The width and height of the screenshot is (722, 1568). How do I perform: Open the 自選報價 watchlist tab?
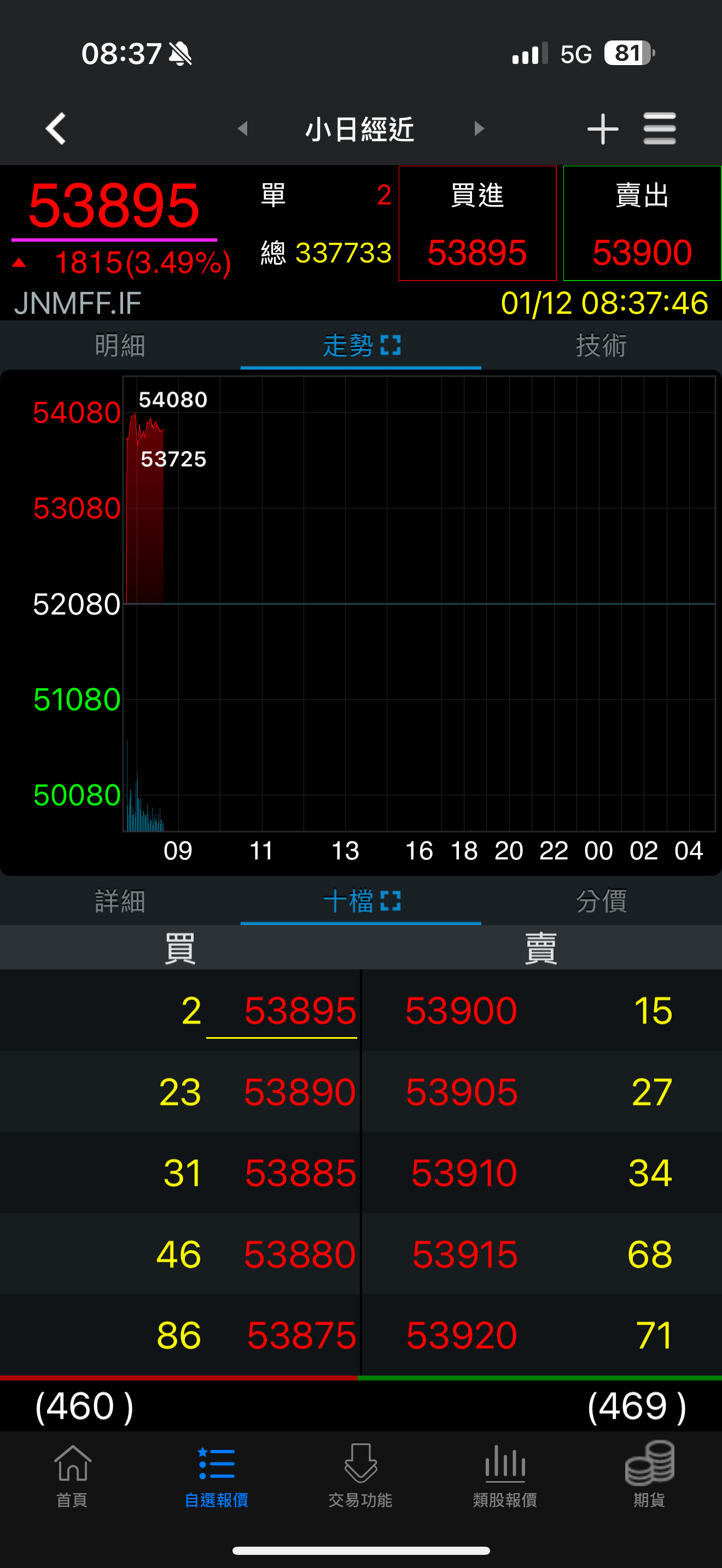217,1475
